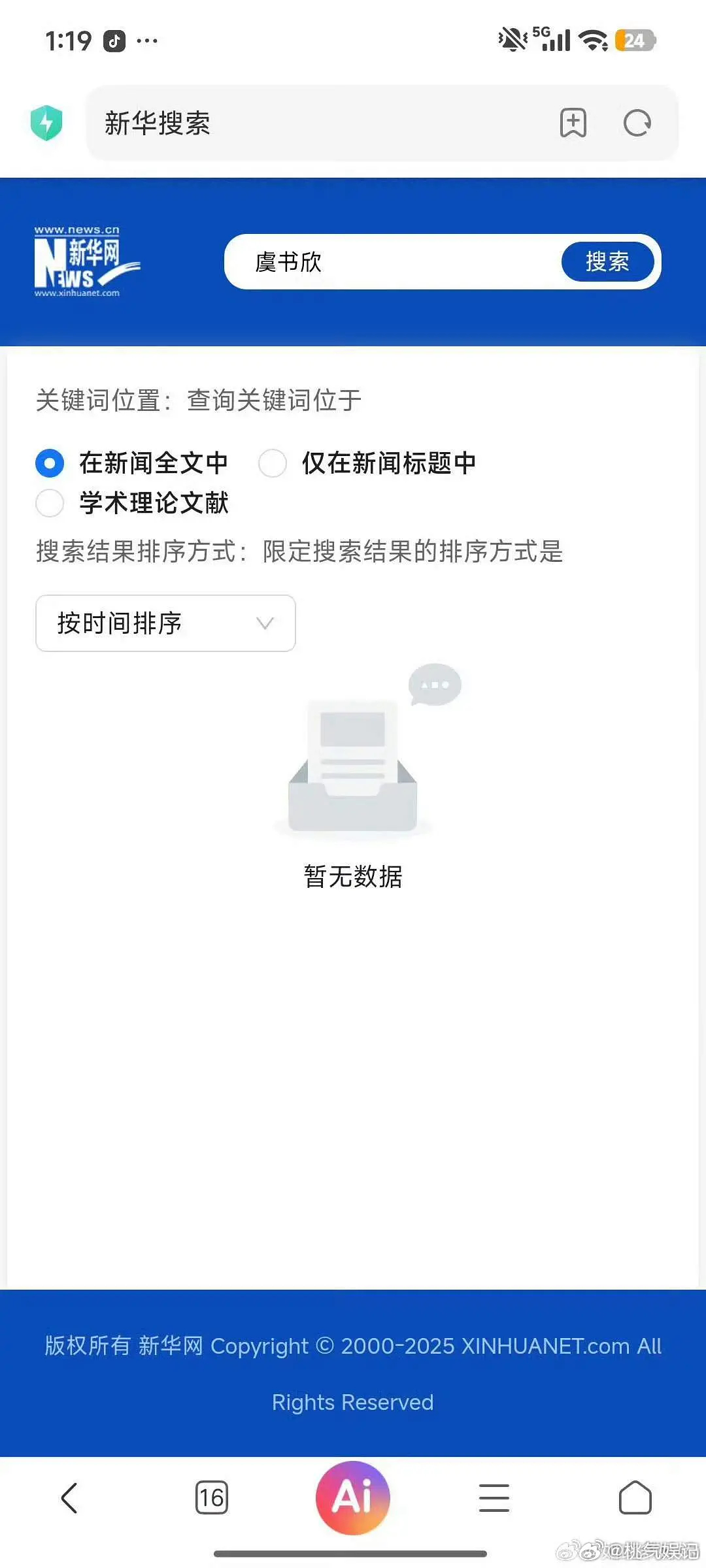Tap the 搜索 search button
The height and width of the screenshot is (1568, 706).
[x=607, y=261]
